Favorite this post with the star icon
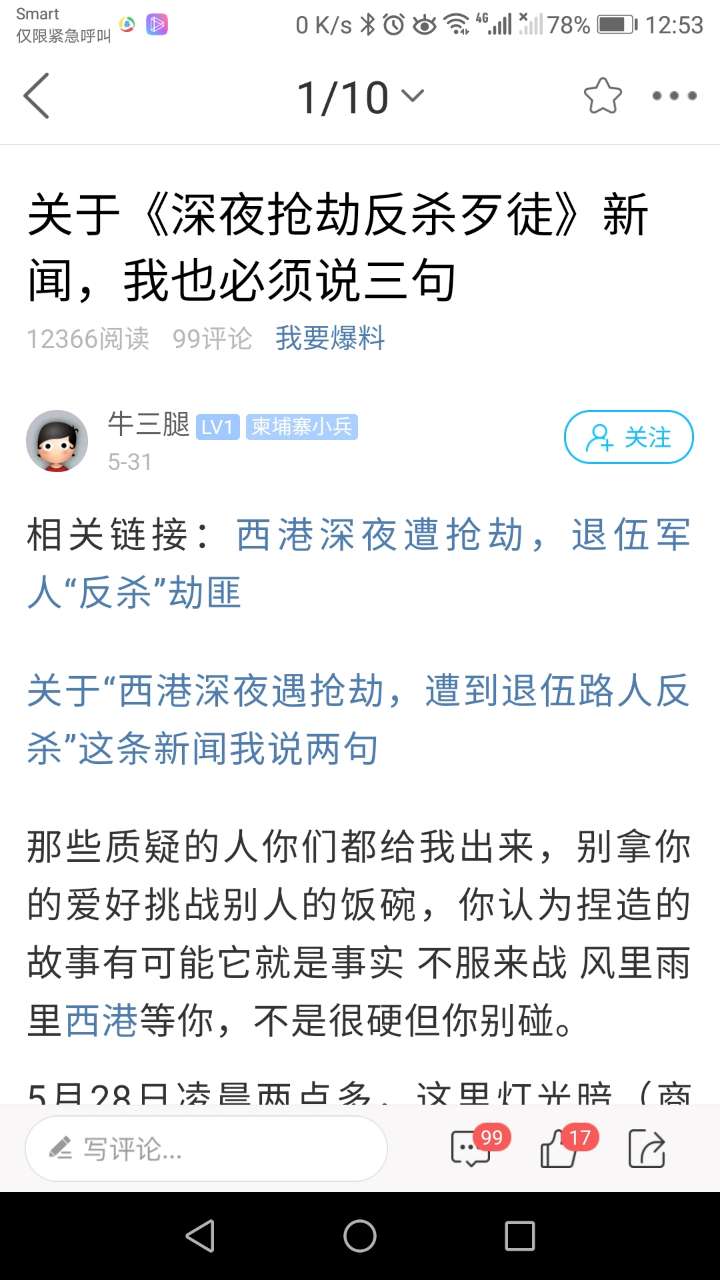 (x=603, y=97)
